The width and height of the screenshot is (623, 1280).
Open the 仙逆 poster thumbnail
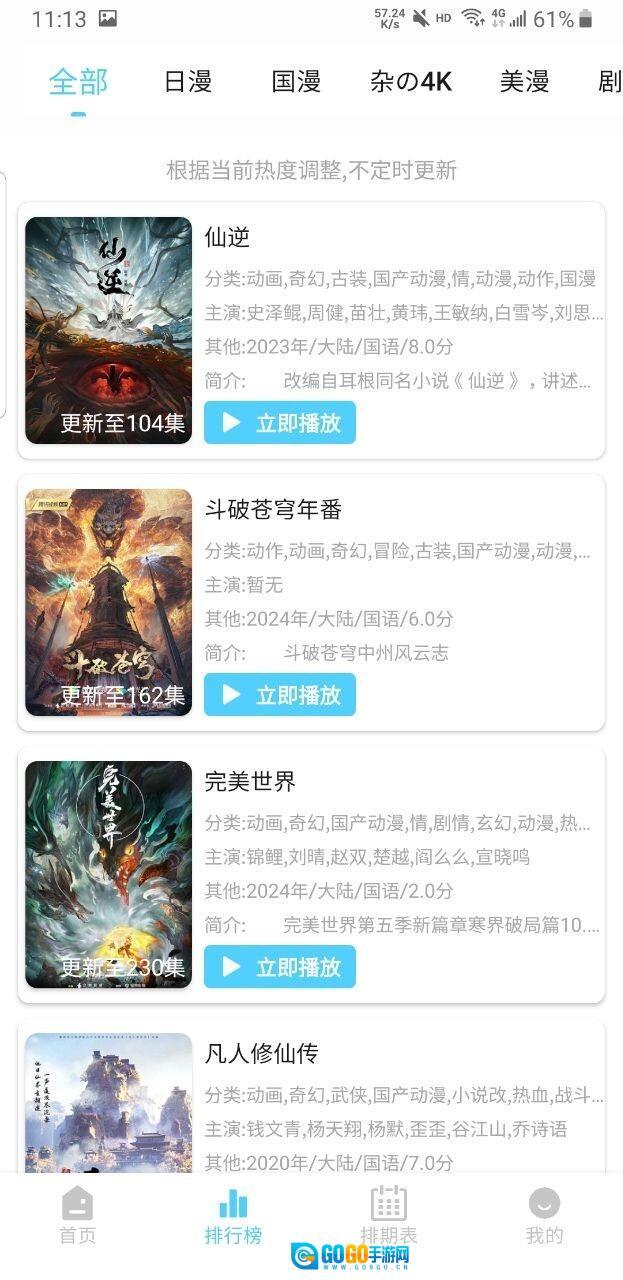pyautogui.click(x=108, y=330)
